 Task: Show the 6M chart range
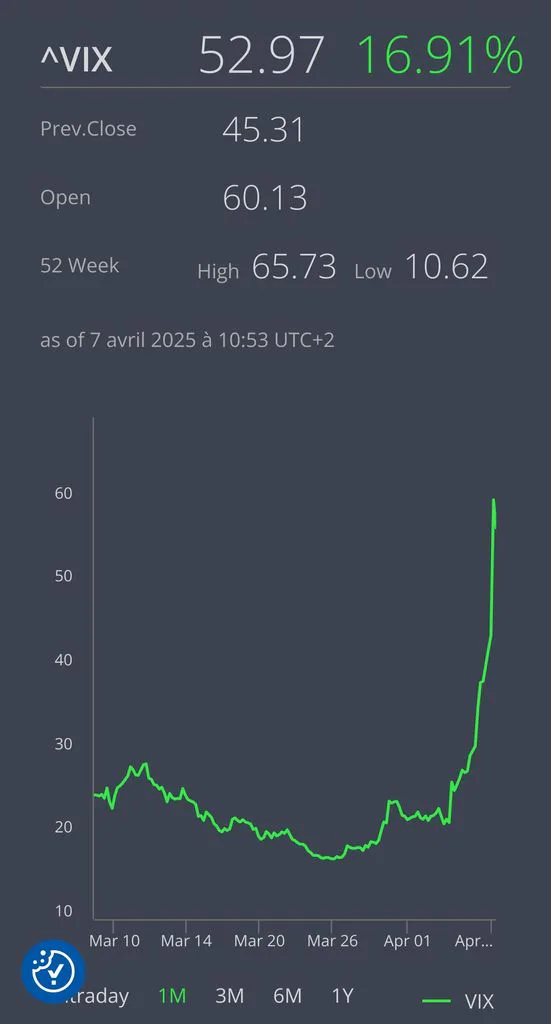pos(287,997)
